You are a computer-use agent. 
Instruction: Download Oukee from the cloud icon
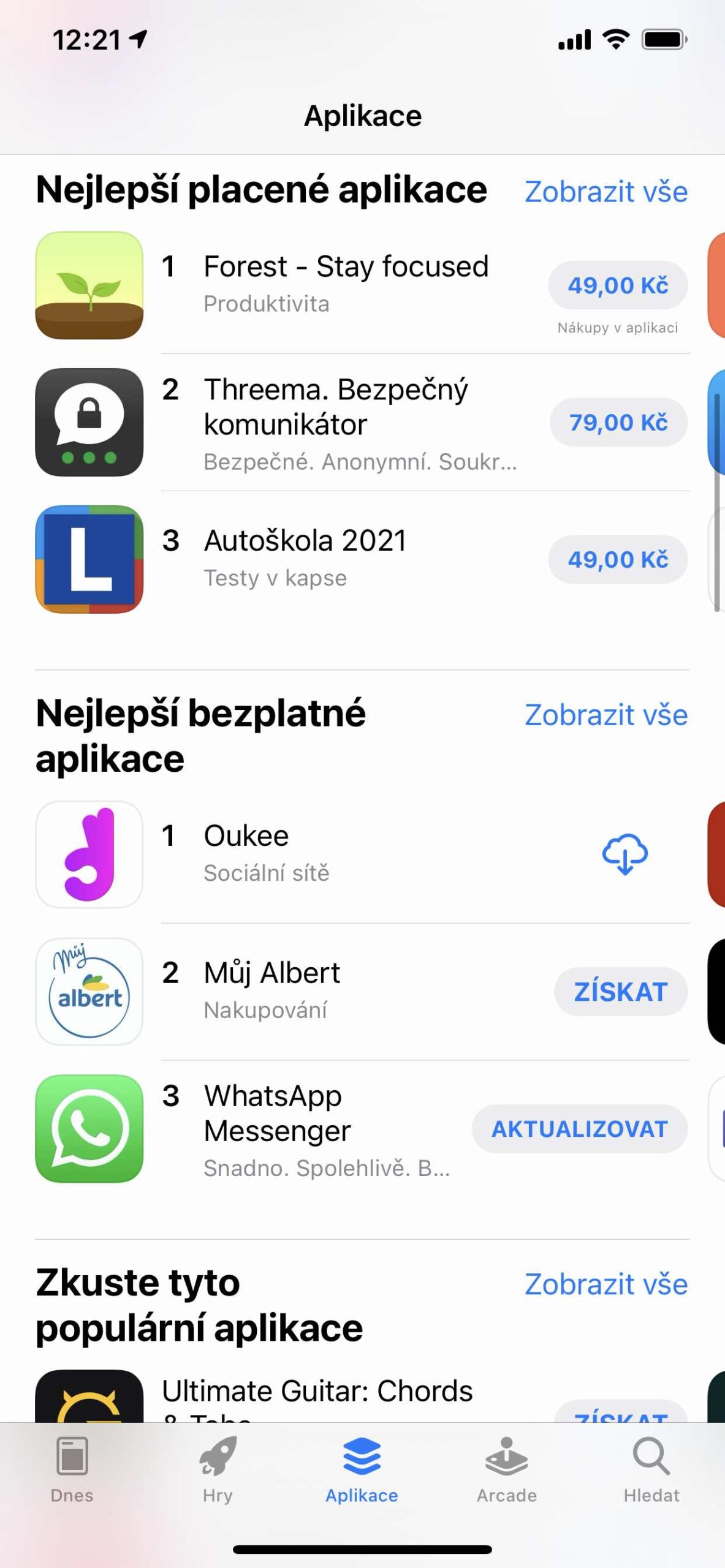pos(624,854)
